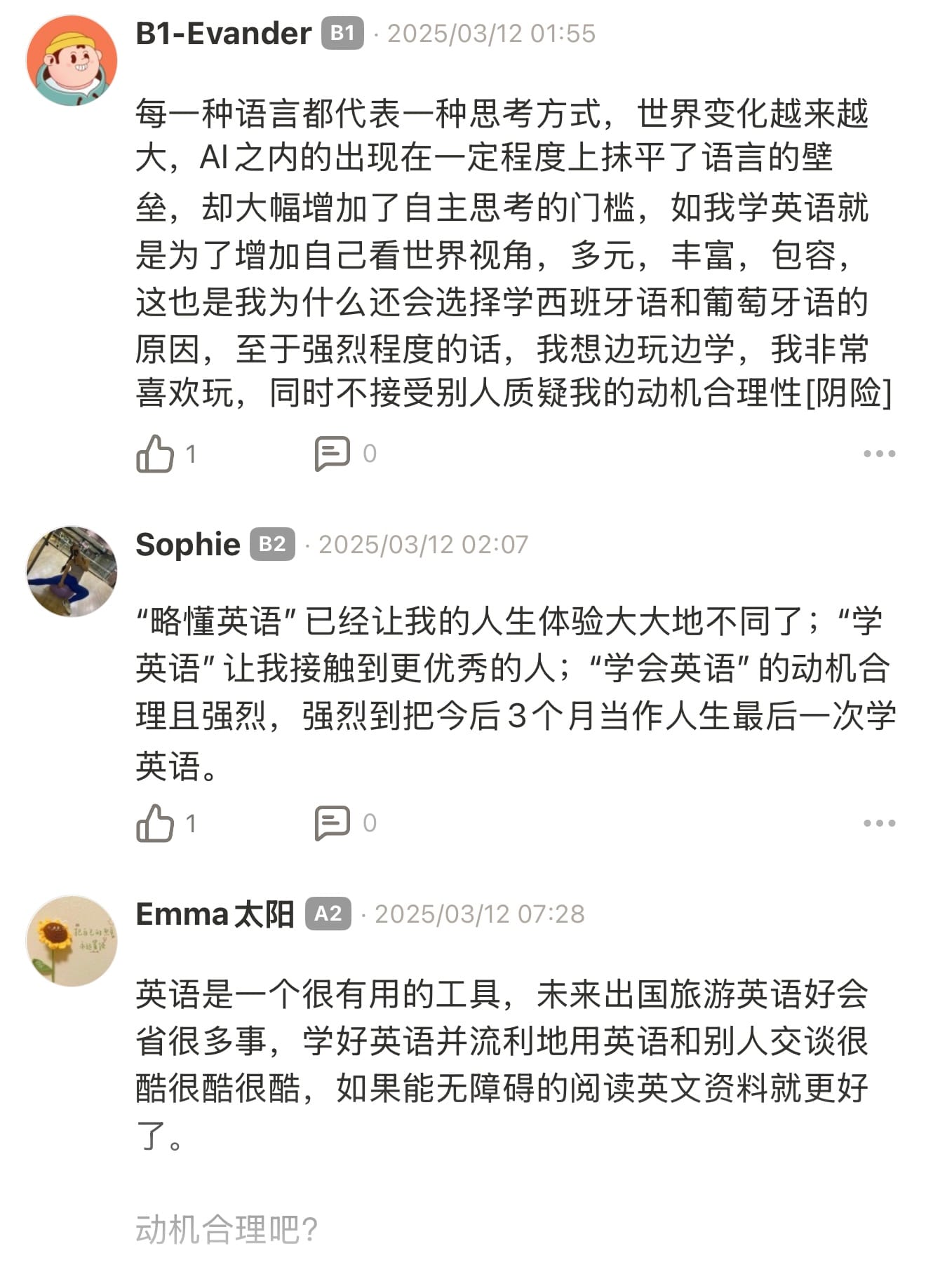Screen dimensions: 926x1288
Task: Reply to B1-Evander's comment
Action: [x=332, y=454]
